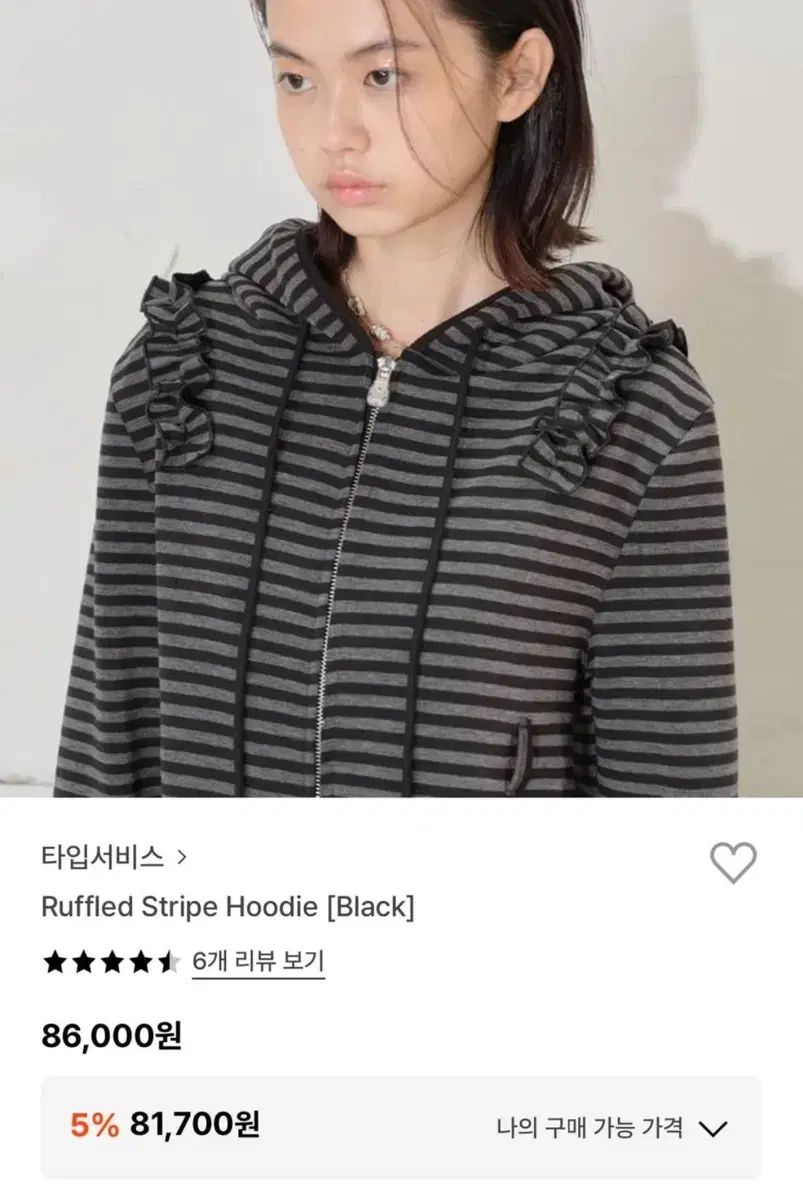Expand 나의 구매 가능 가격 details
Screen dimensions: 803x1200
click(611, 1129)
